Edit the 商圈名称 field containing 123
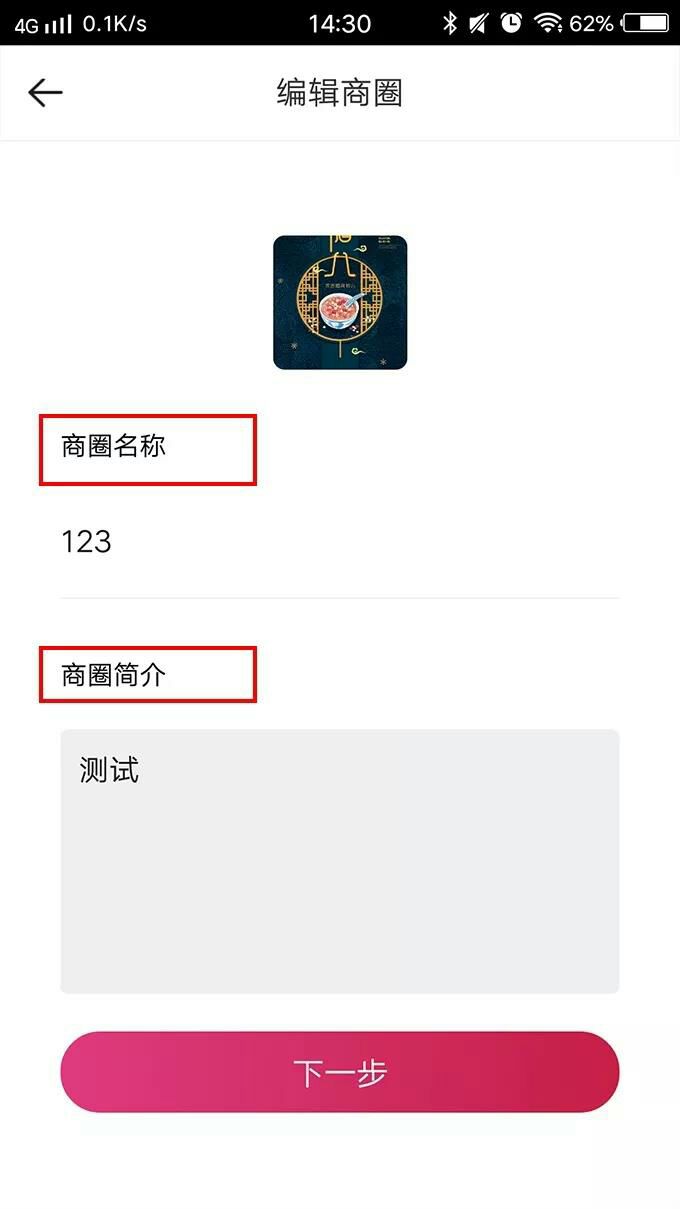This screenshot has width=680, height=1209. pos(340,542)
